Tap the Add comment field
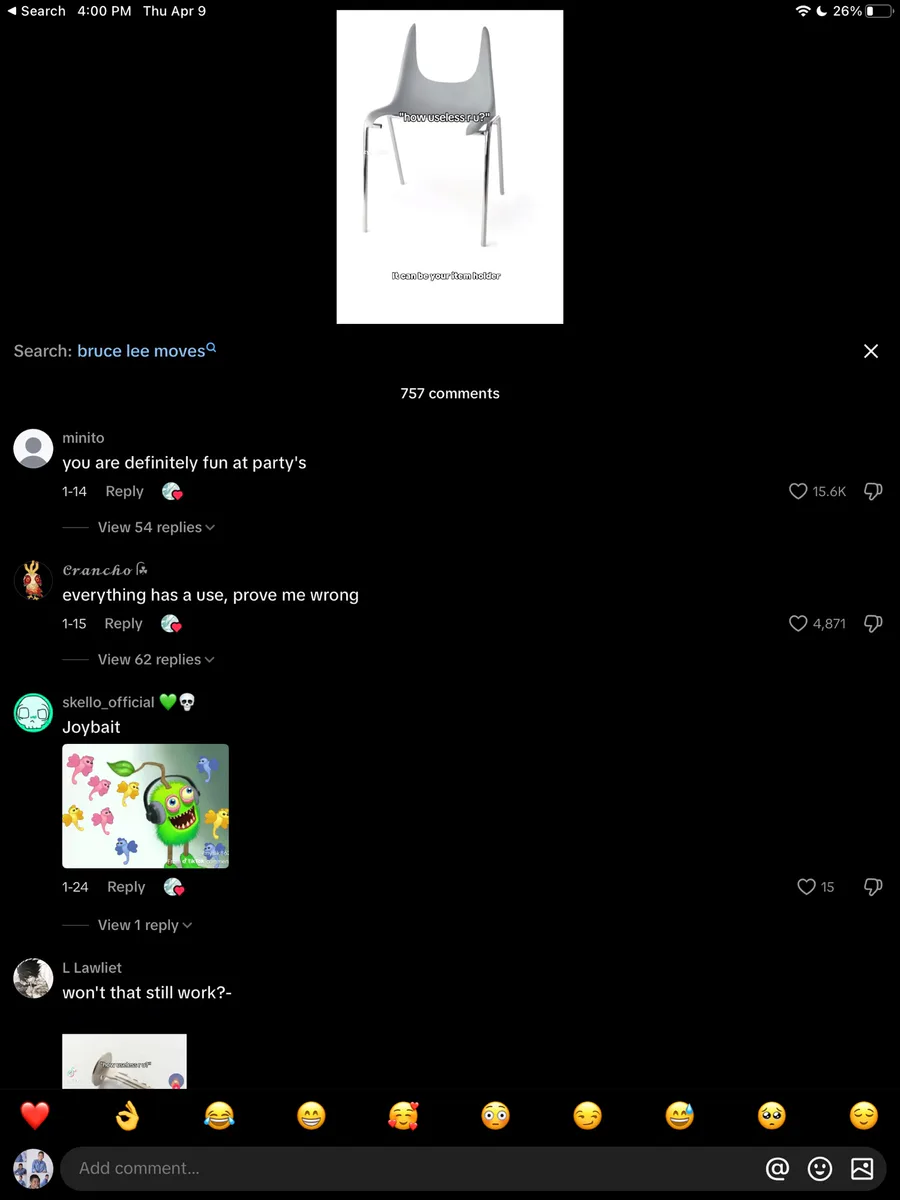The width and height of the screenshot is (900, 1200). click(x=410, y=1168)
